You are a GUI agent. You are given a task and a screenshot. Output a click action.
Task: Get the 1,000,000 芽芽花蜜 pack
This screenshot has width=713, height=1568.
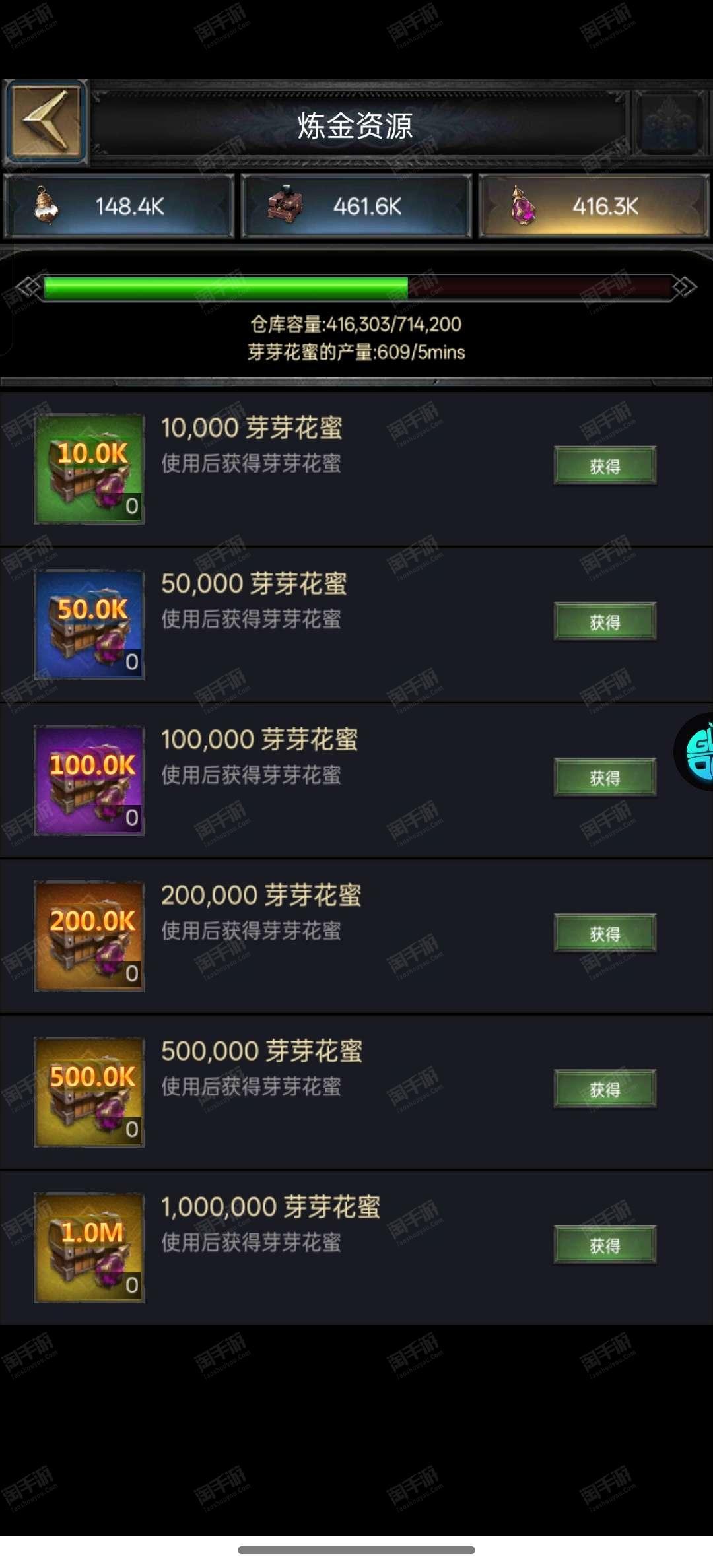click(605, 1245)
